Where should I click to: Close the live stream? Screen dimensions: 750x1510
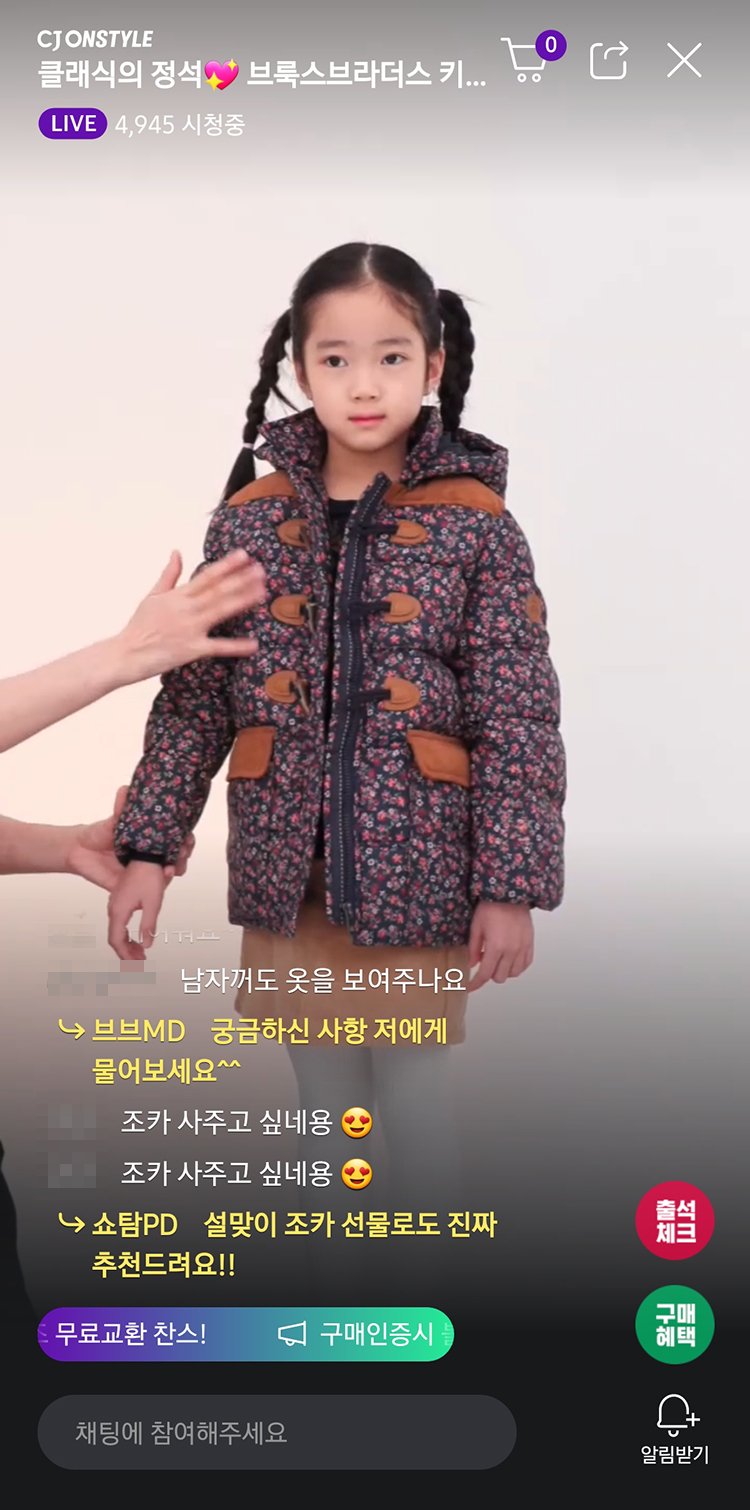tap(684, 61)
